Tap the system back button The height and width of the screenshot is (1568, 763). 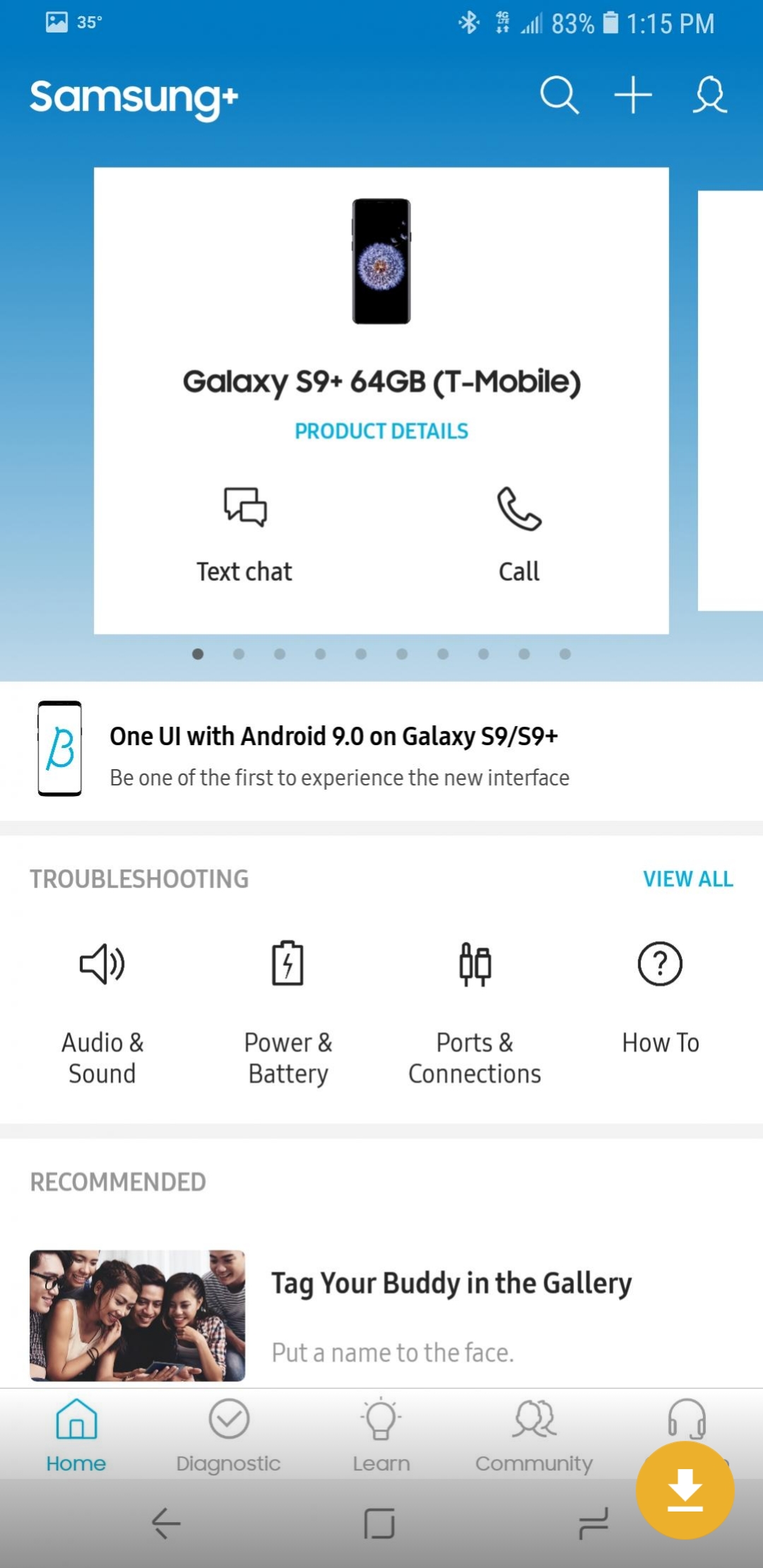point(167,1523)
